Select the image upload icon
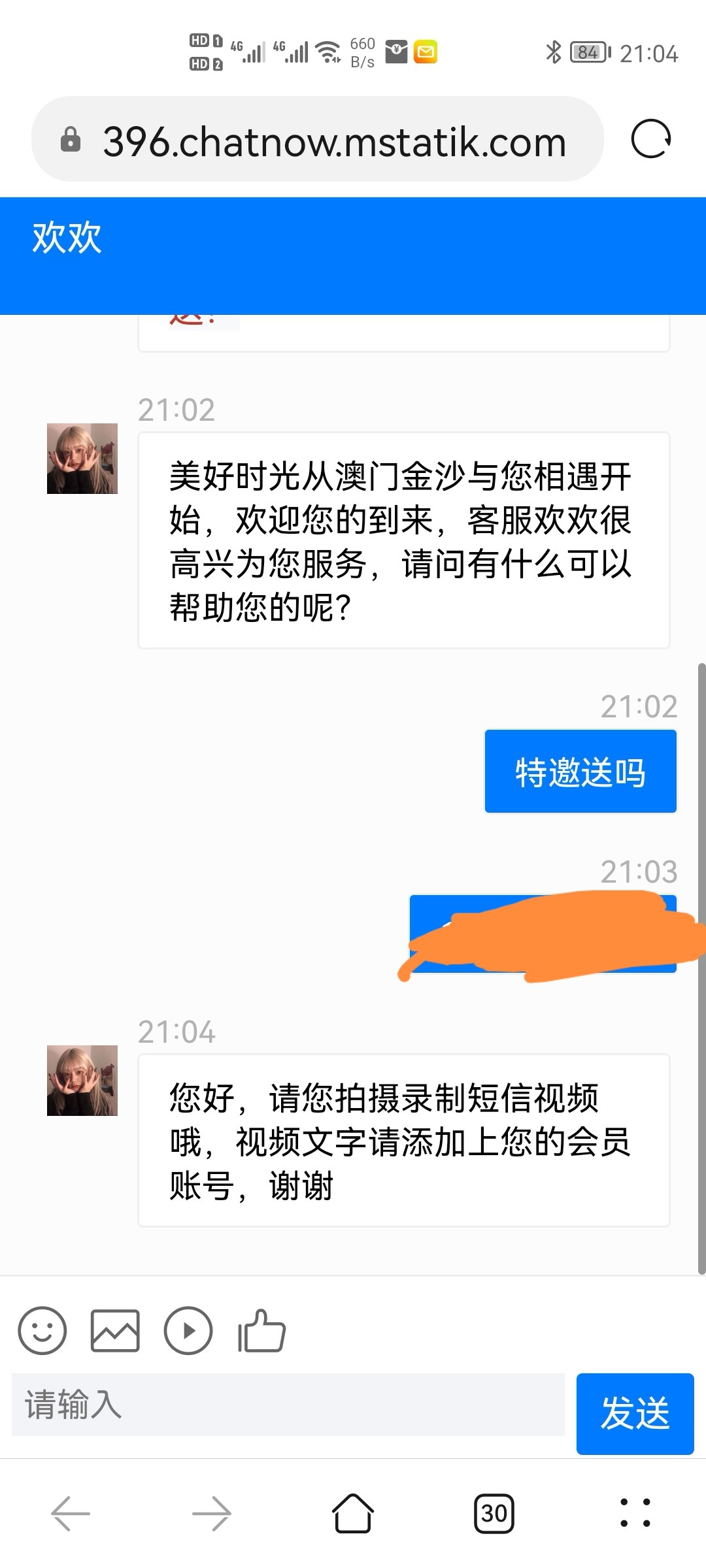This screenshot has width=706, height=1568. click(115, 1331)
